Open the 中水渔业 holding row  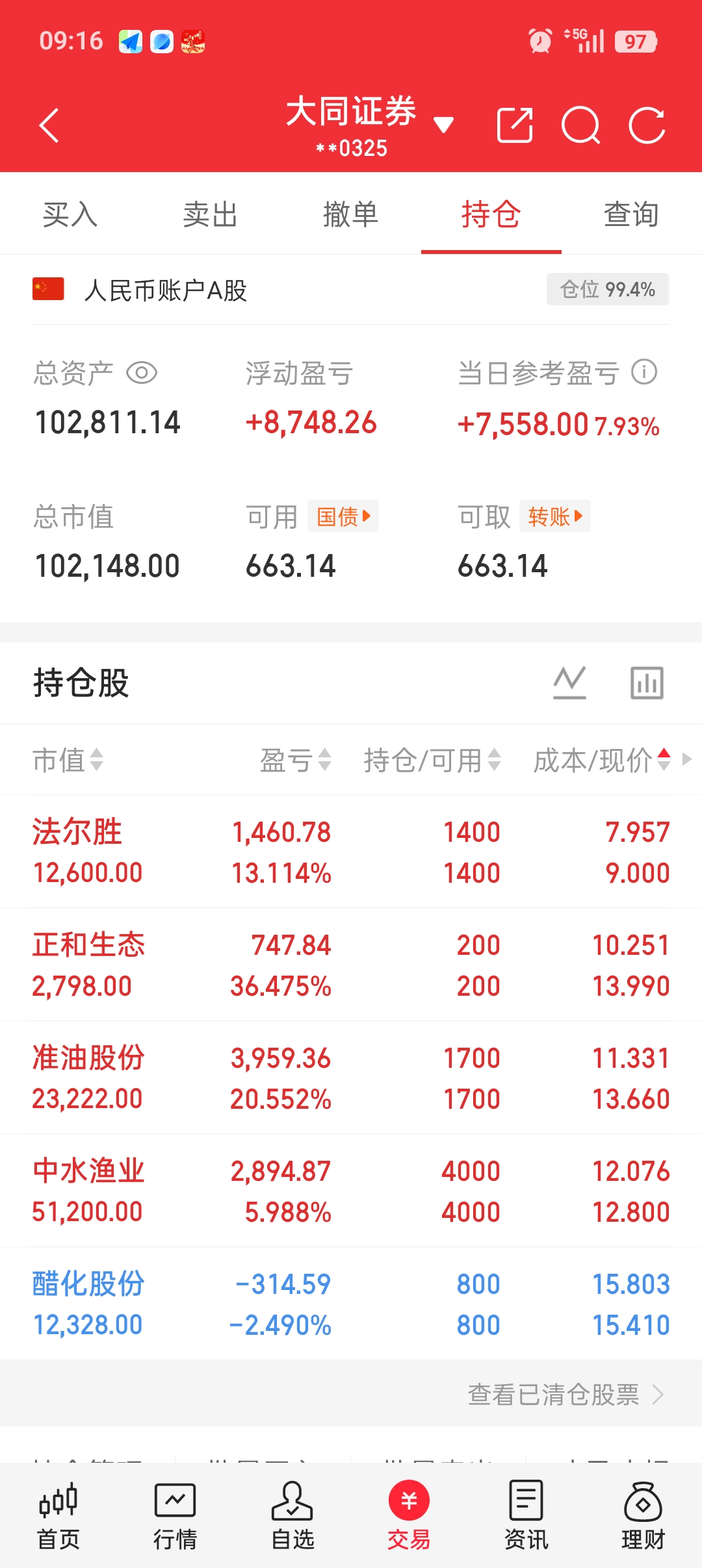coord(351,1191)
